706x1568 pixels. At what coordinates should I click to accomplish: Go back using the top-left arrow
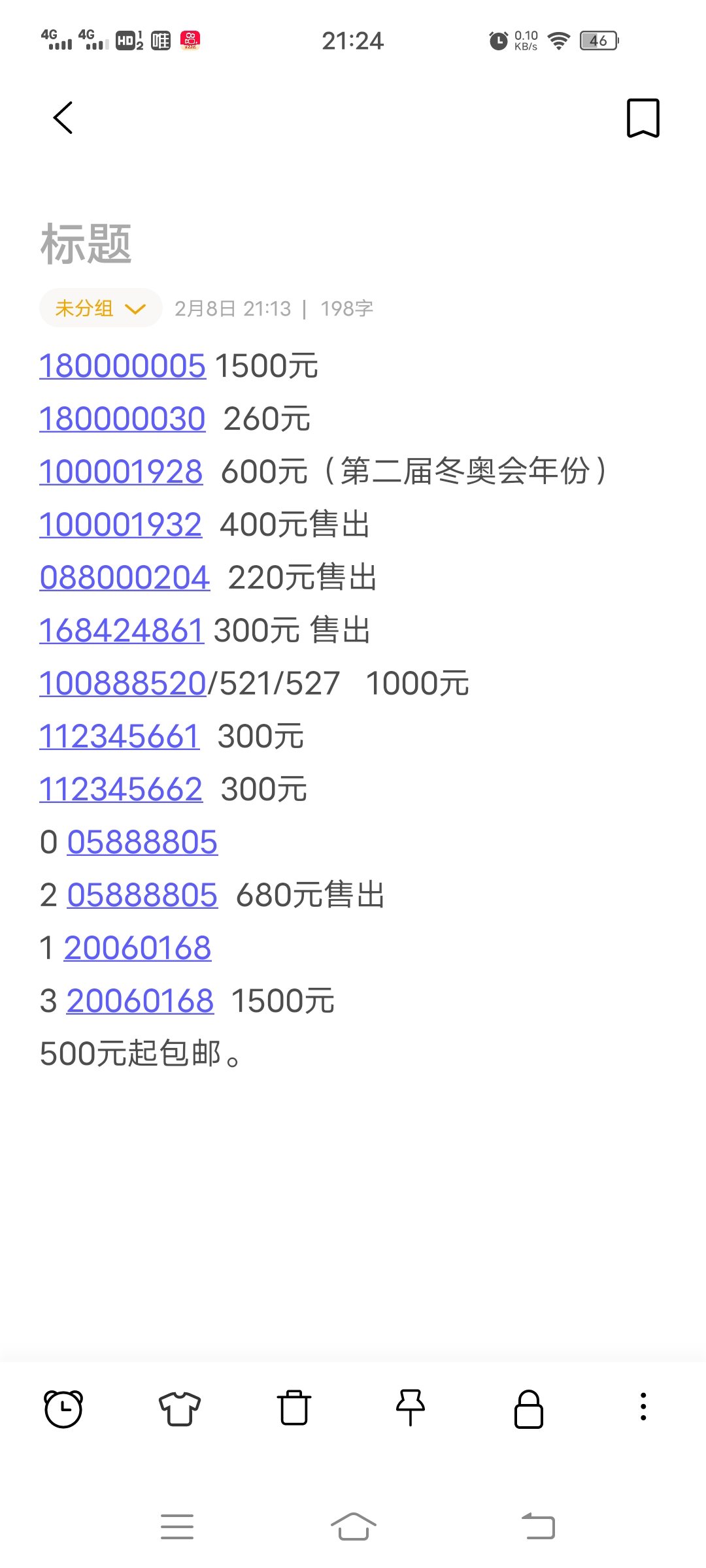63,118
